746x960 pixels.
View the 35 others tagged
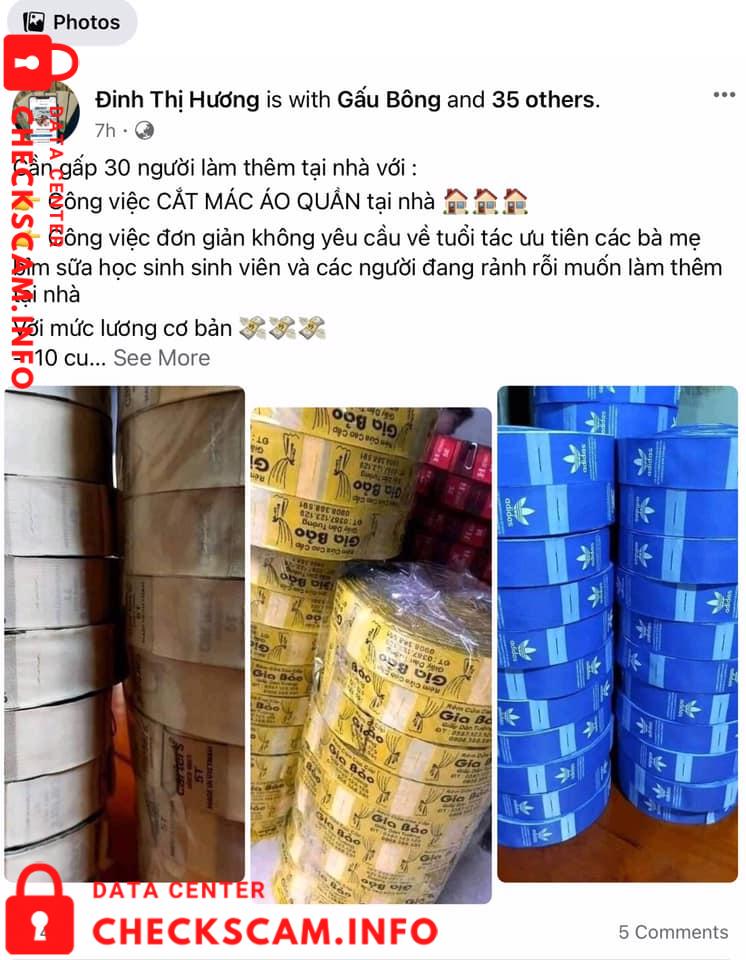[543, 99]
